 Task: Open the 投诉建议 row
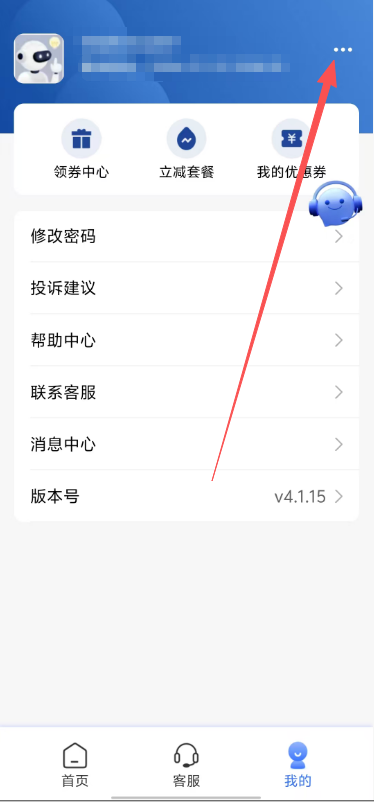[187, 288]
